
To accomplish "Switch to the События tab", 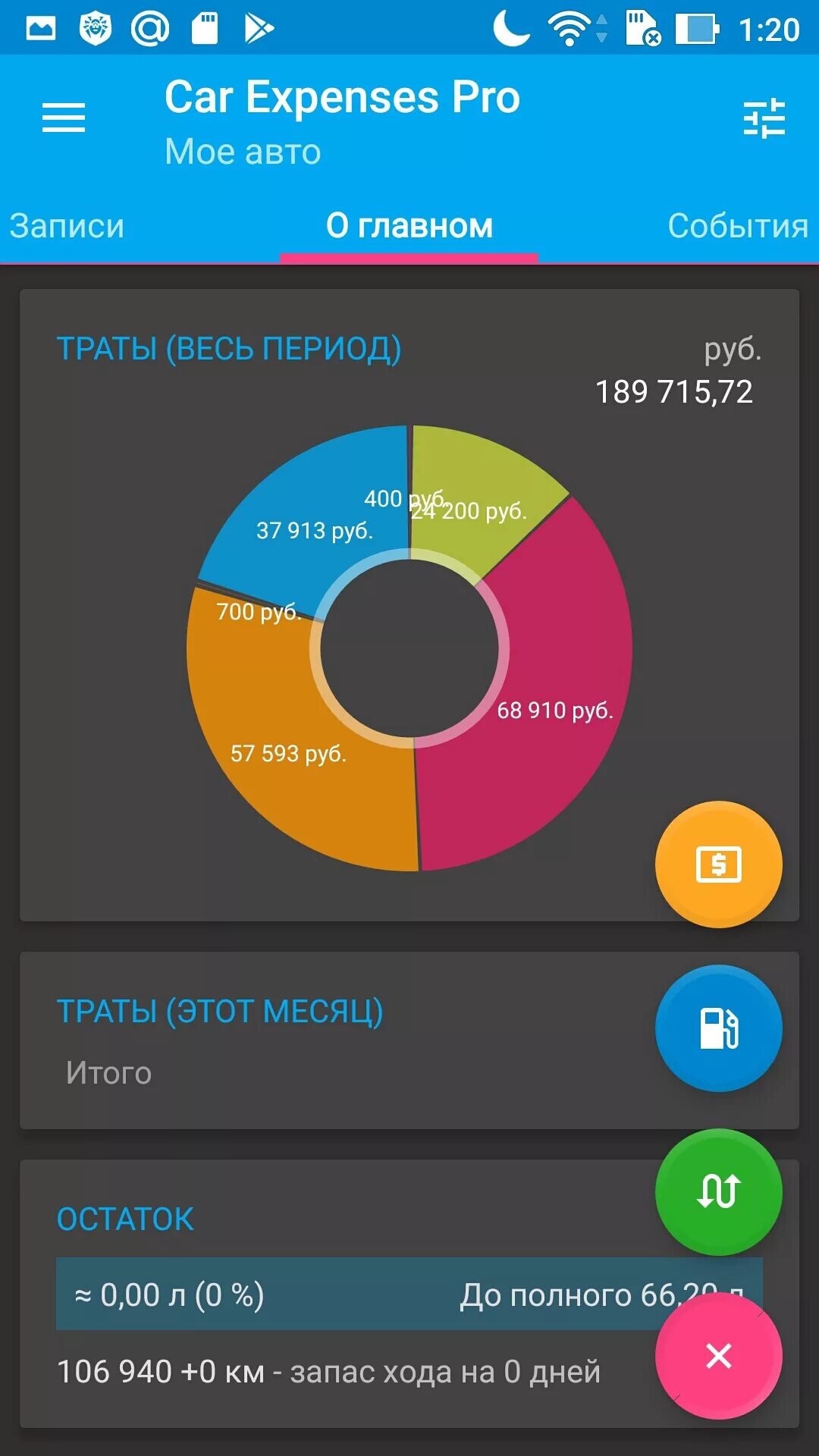I will [737, 226].
